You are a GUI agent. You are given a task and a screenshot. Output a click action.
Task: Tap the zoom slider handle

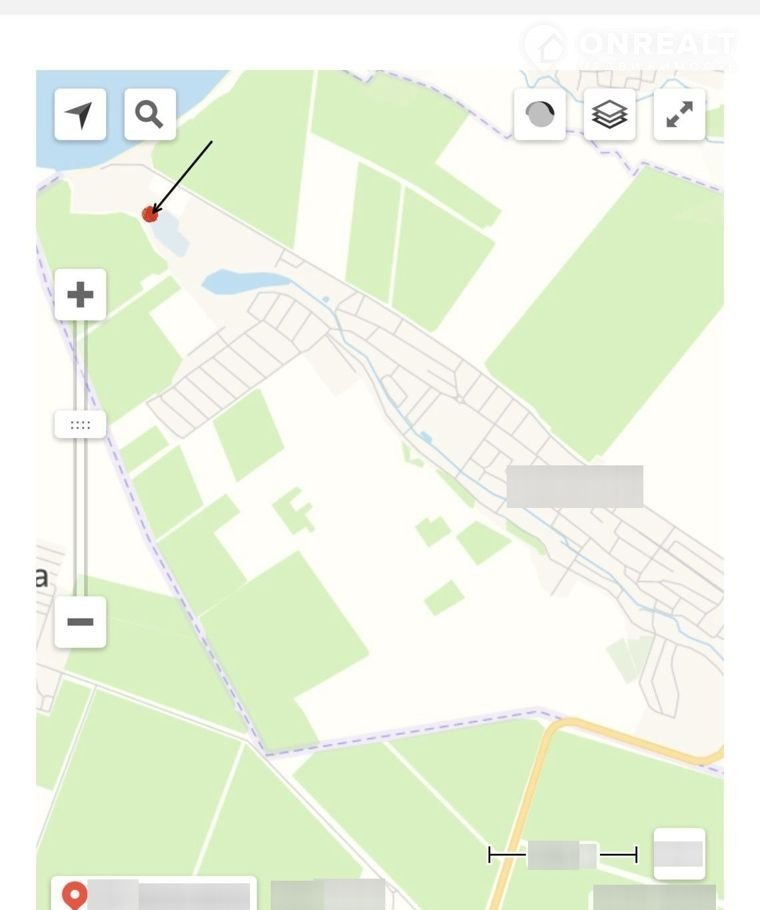(80, 425)
